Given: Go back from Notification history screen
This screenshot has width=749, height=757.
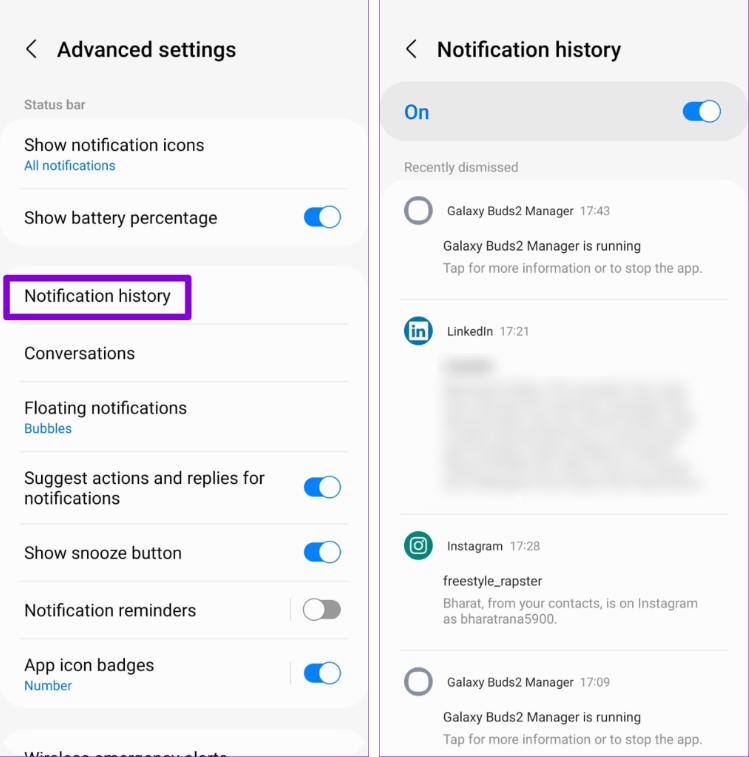Looking at the screenshot, I should tap(411, 49).
